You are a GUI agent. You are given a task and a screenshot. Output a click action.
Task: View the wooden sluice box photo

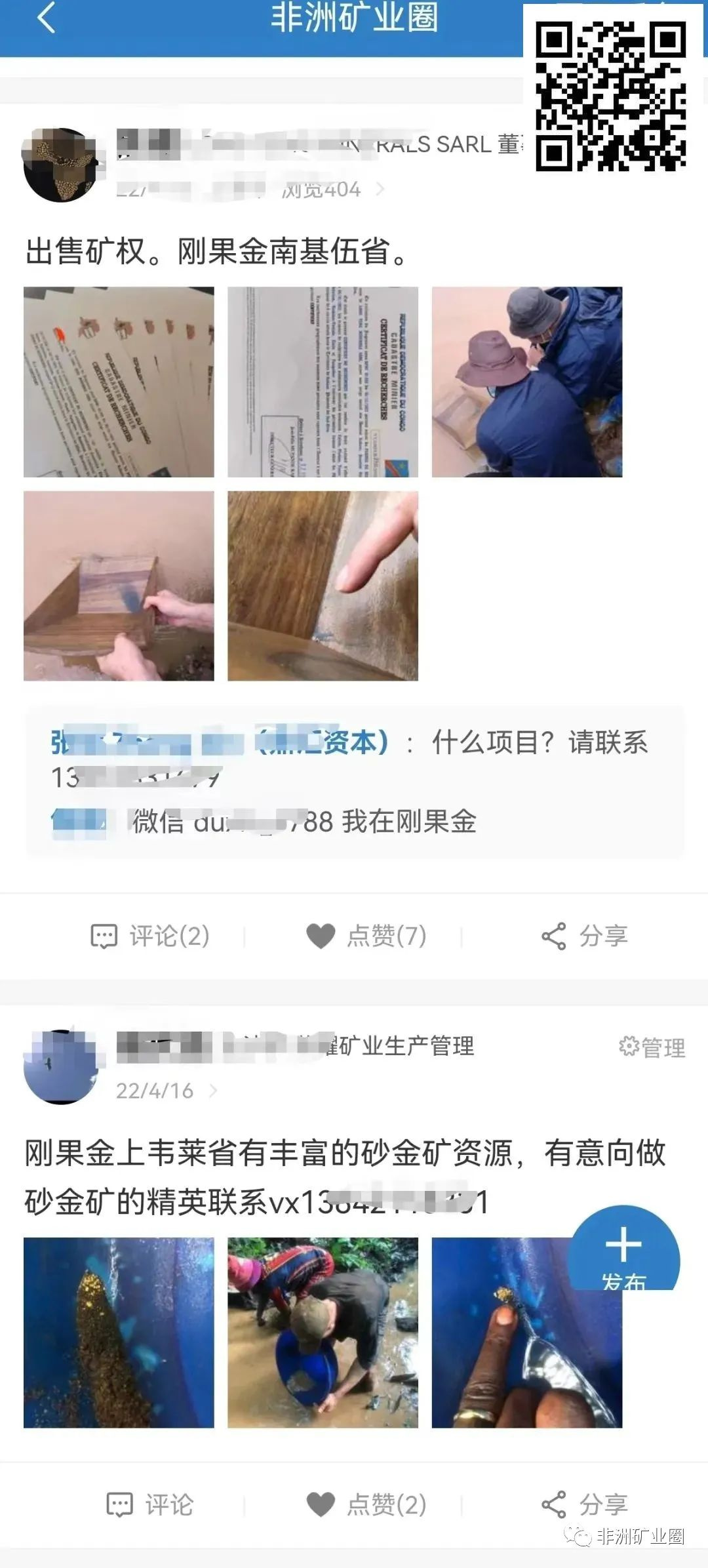119,586
